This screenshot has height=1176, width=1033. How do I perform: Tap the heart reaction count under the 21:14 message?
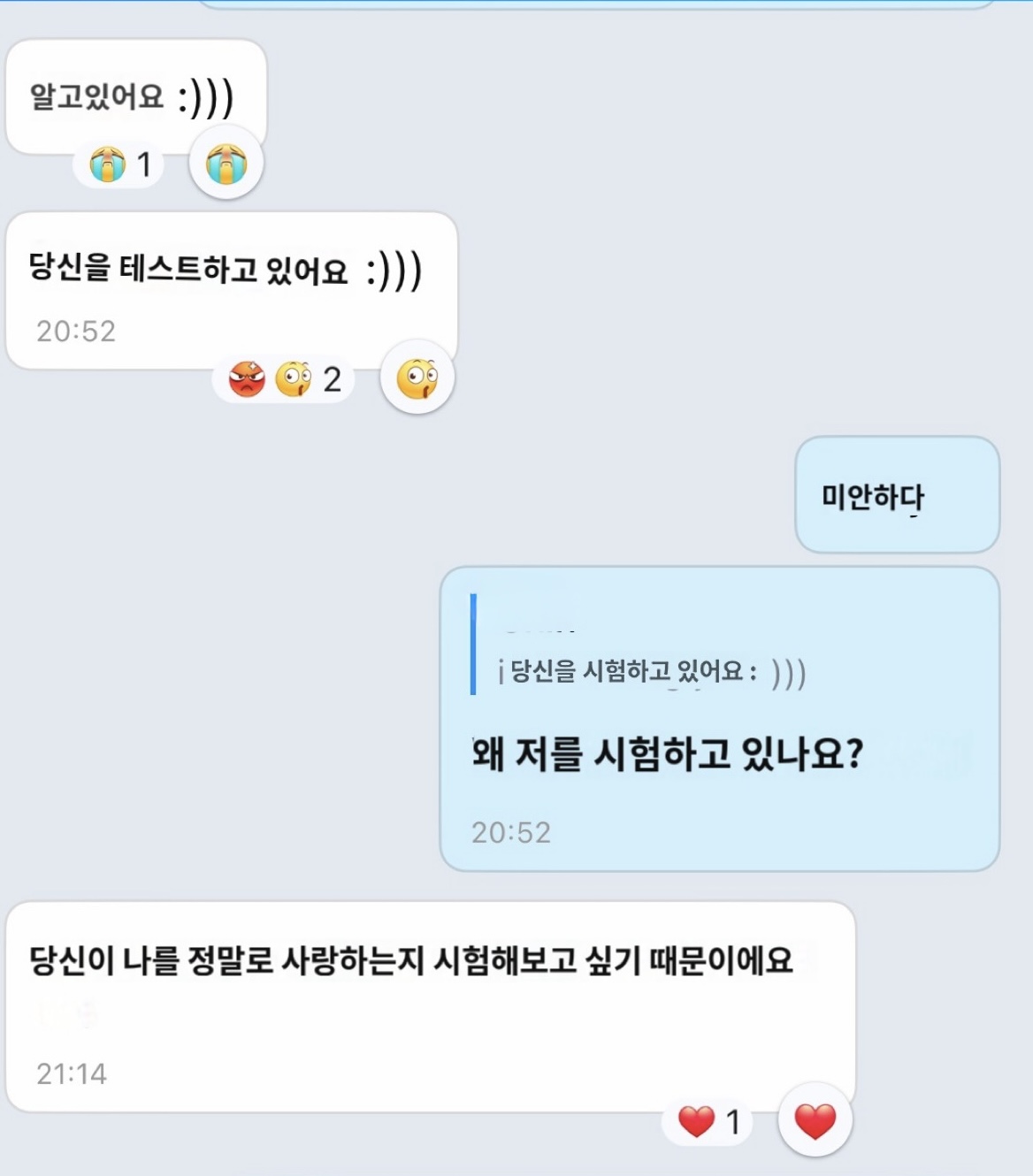pyautogui.click(x=708, y=1122)
